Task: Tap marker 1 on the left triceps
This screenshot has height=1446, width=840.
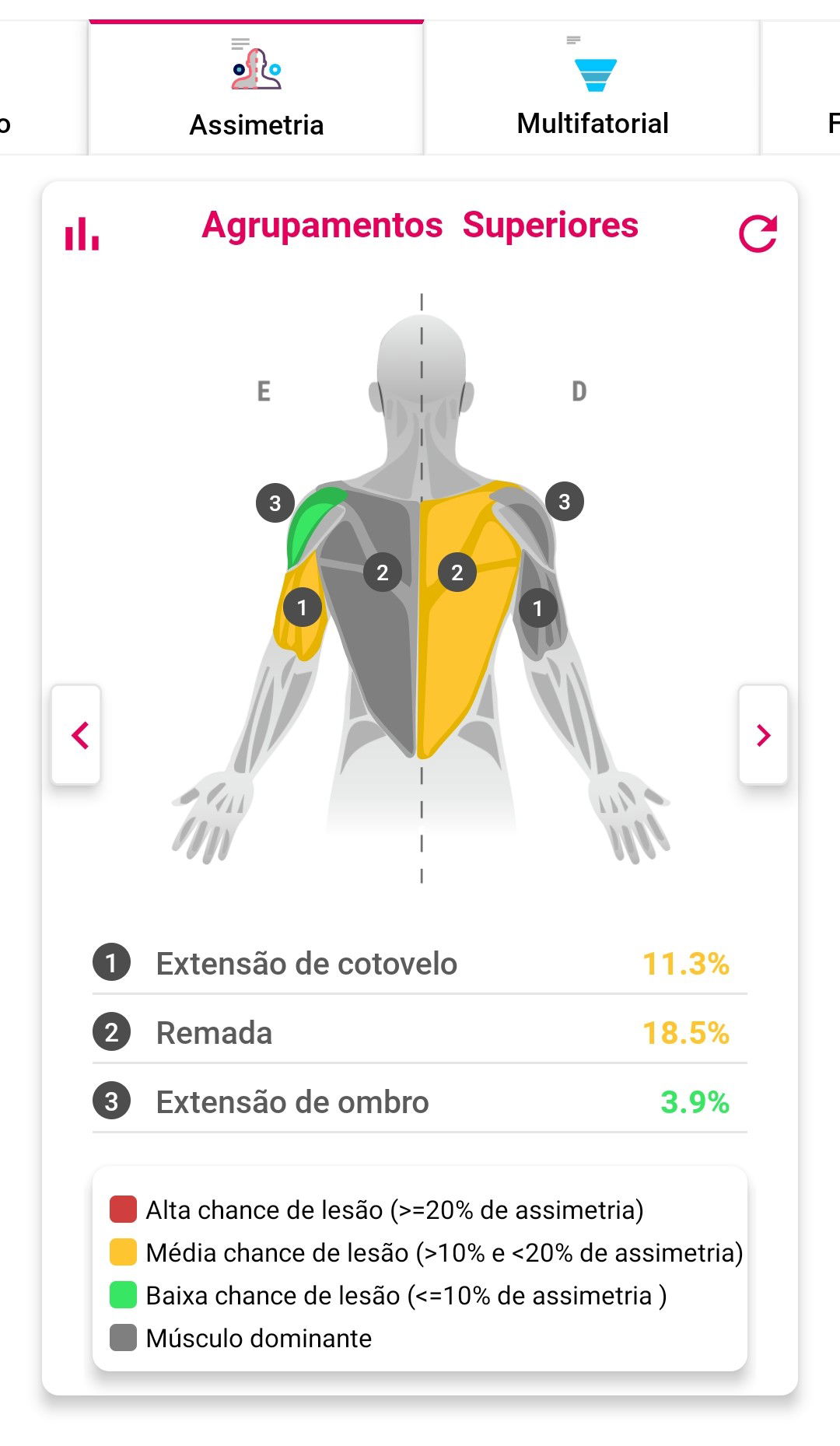Action: pyautogui.click(x=303, y=608)
